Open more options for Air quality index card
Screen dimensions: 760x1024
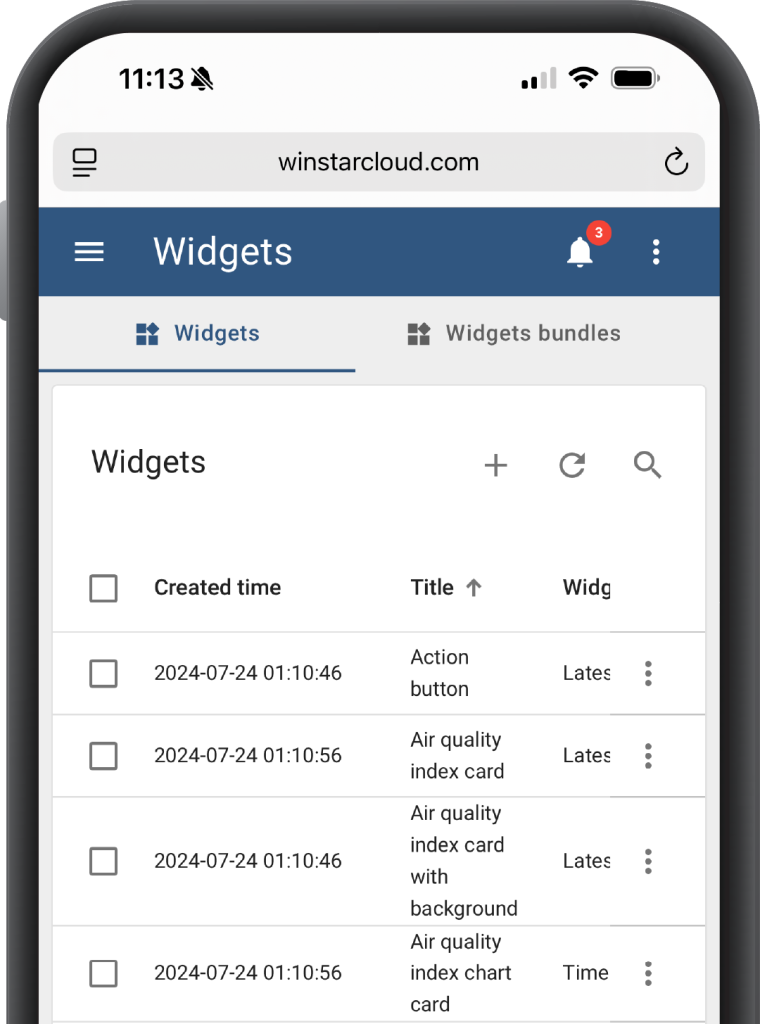(x=648, y=756)
